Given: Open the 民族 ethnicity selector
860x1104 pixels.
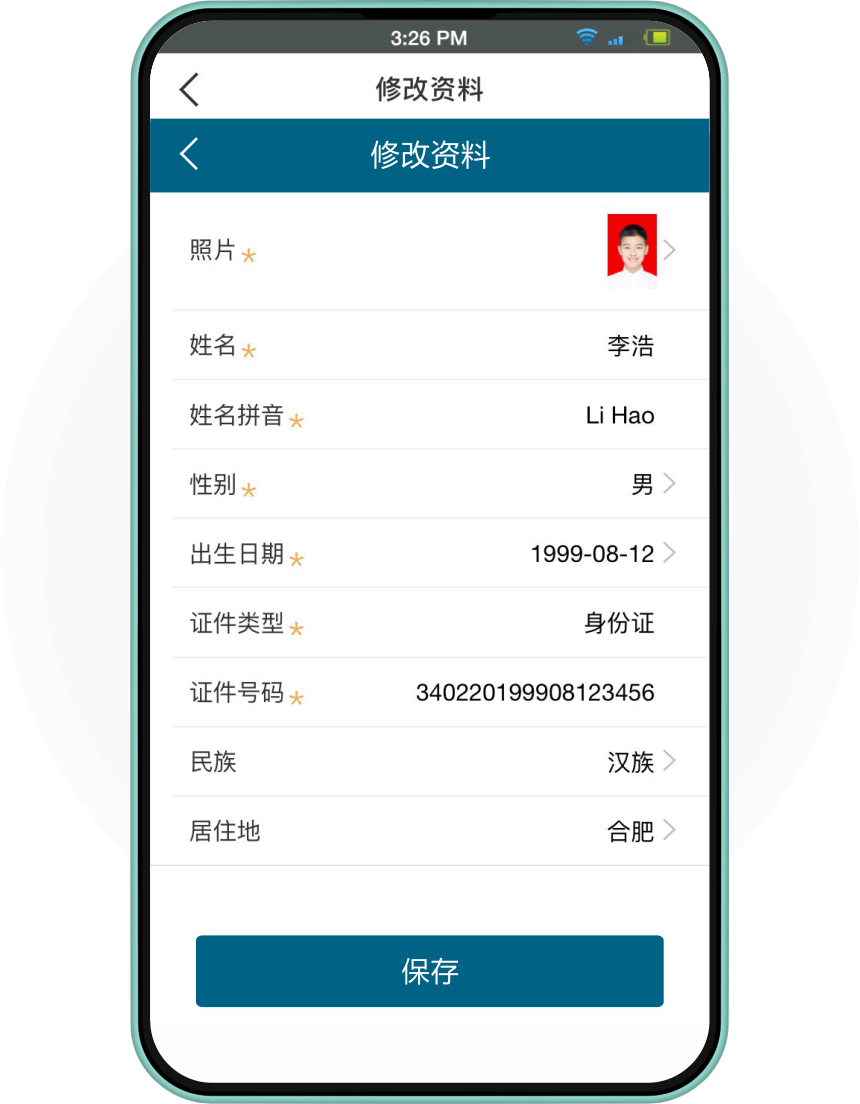Looking at the screenshot, I should click(x=642, y=762).
